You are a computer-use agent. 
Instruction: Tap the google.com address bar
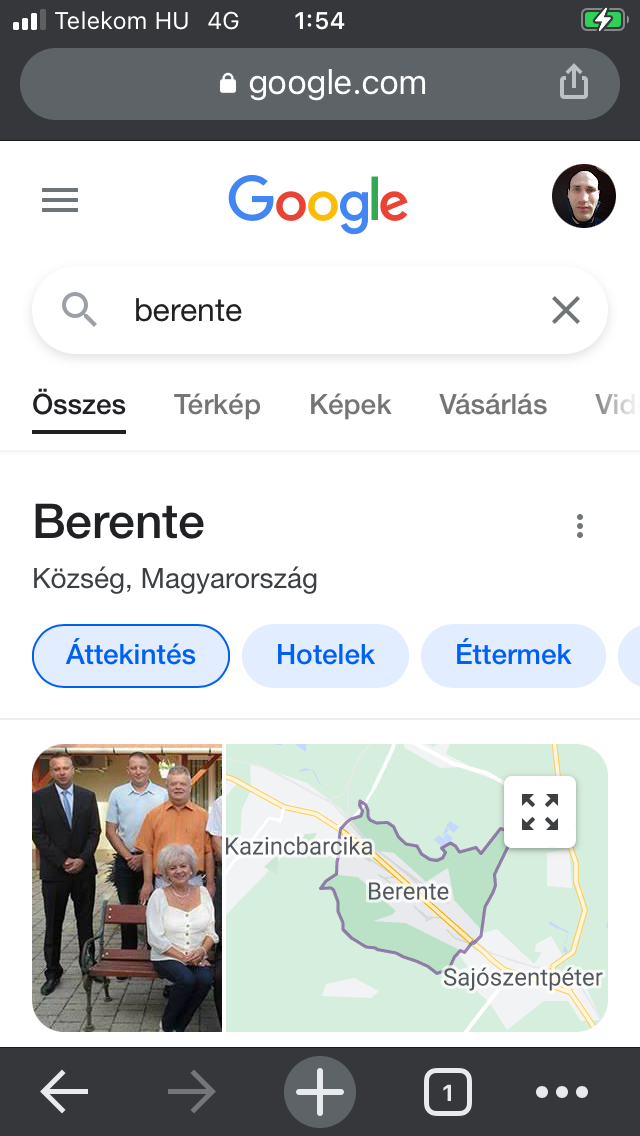[320, 84]
